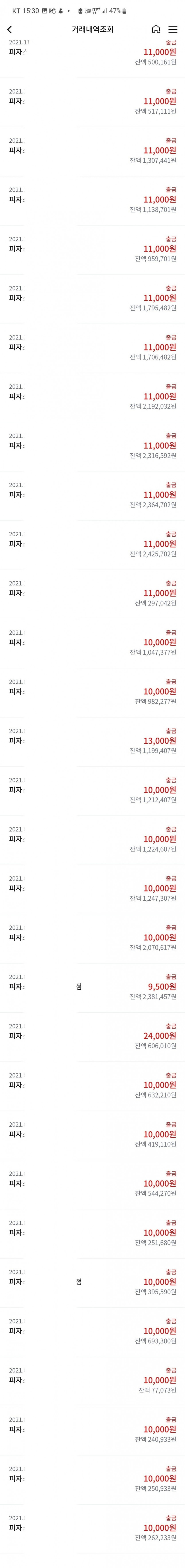Open the transaction with balance 2,192,032원
The image size is (185, 1568).
[x=93, y=397]
